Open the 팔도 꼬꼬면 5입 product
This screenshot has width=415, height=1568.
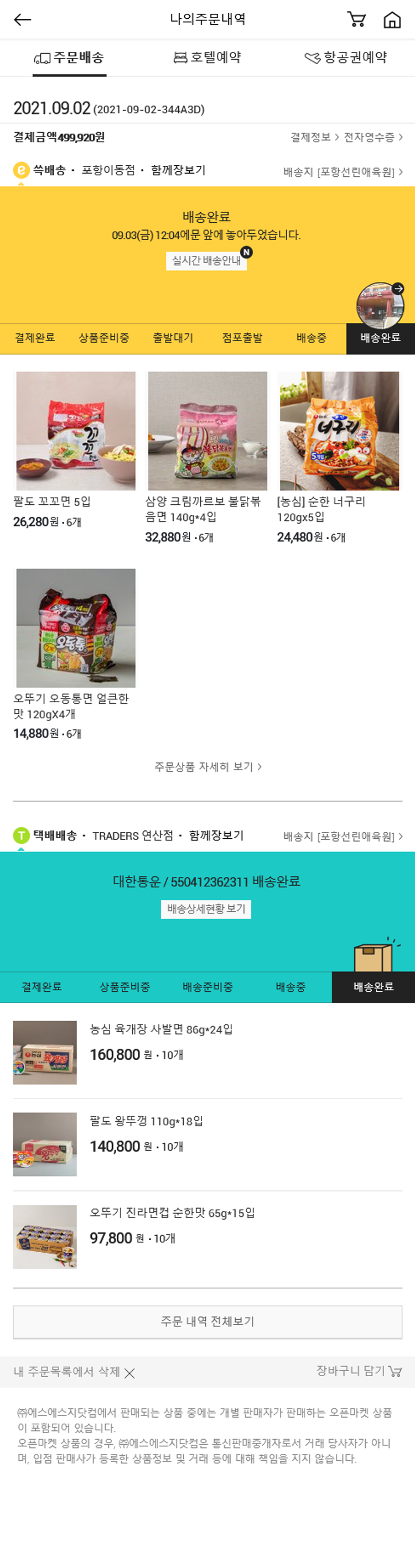click(76, 431)
